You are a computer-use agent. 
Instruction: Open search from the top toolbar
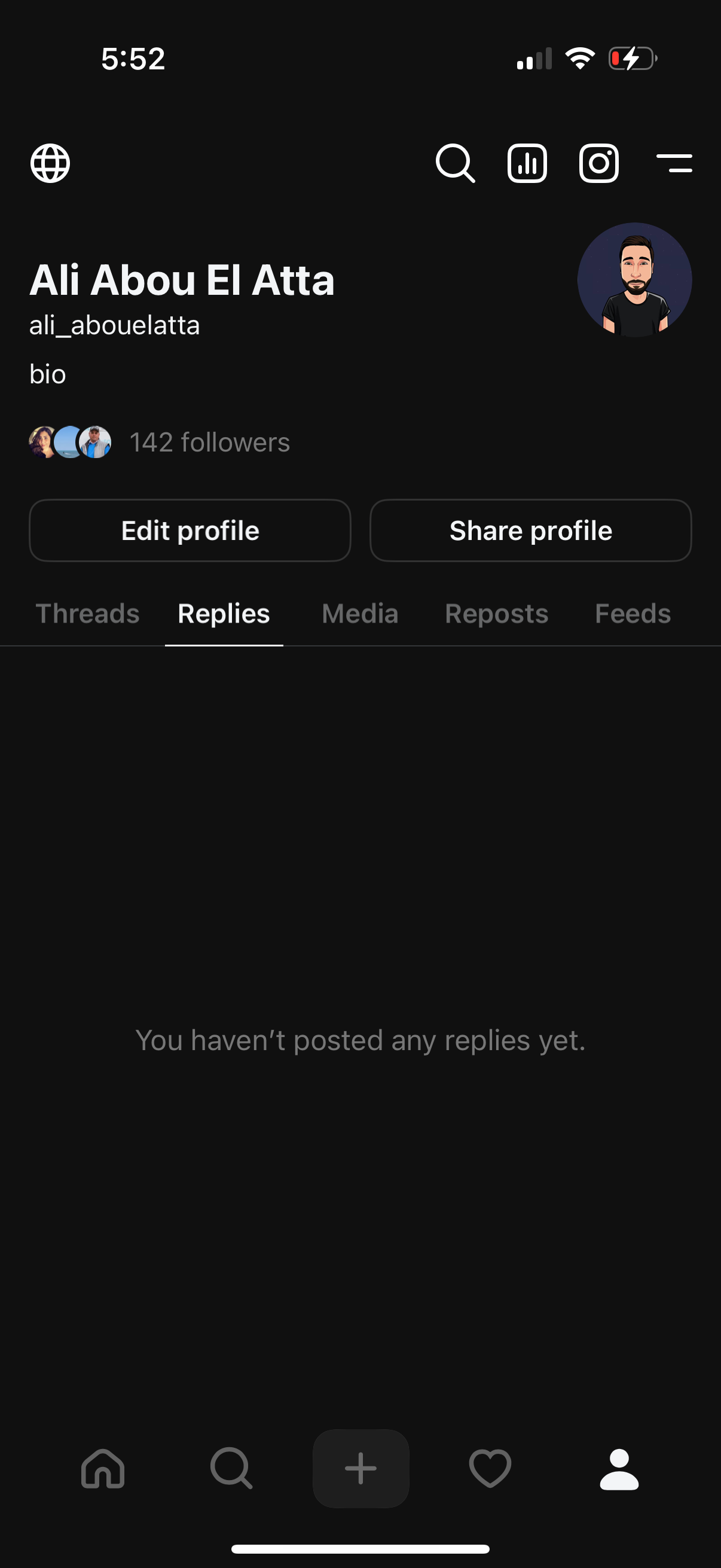(x=455, y=163)
